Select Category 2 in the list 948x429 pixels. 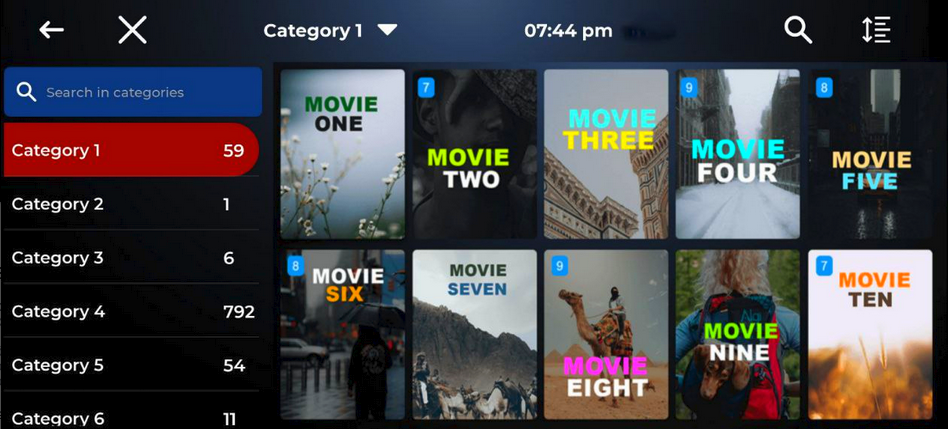[x=130, y=204]
